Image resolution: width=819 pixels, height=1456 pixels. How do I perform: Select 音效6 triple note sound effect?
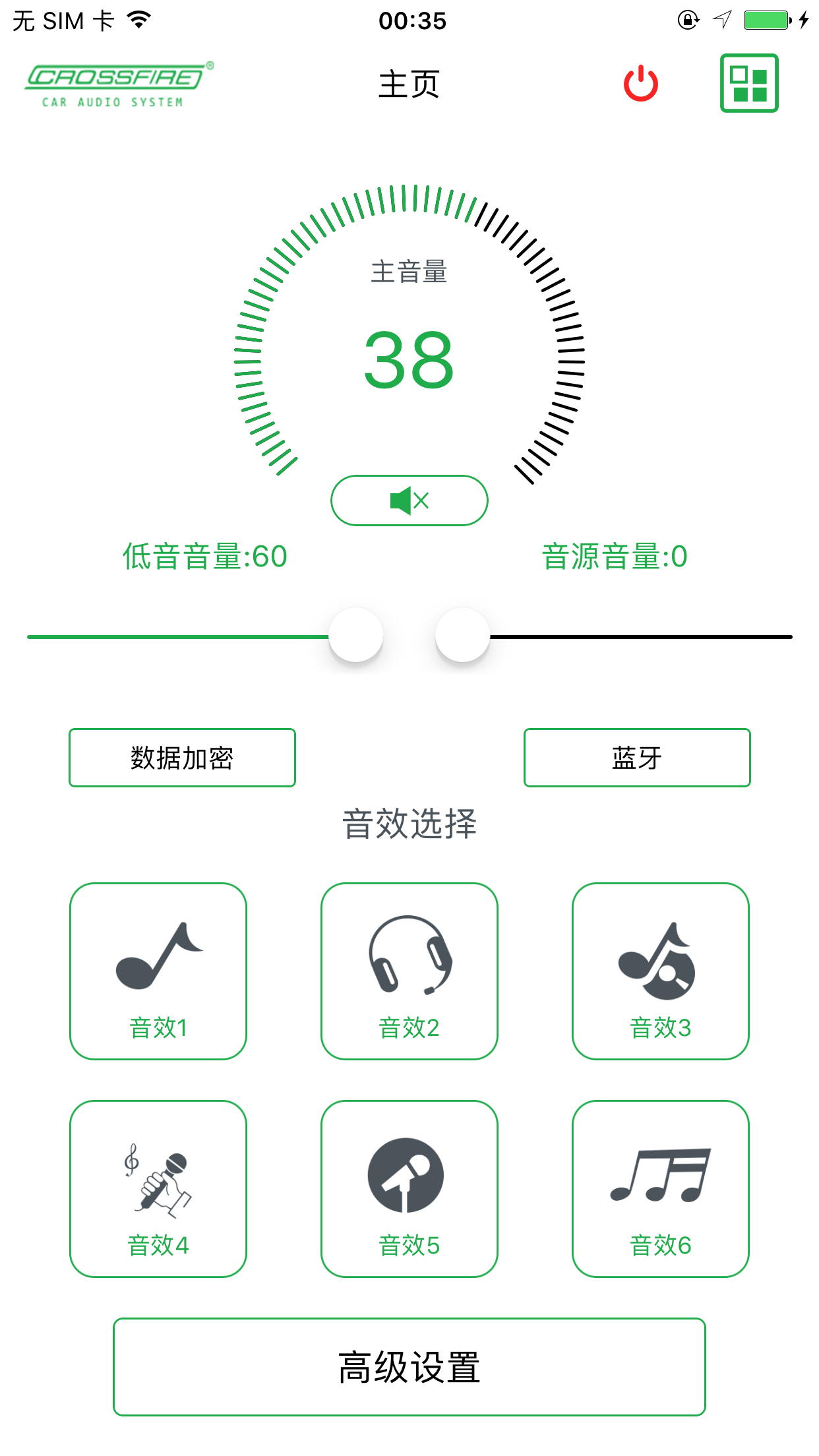661,1190
